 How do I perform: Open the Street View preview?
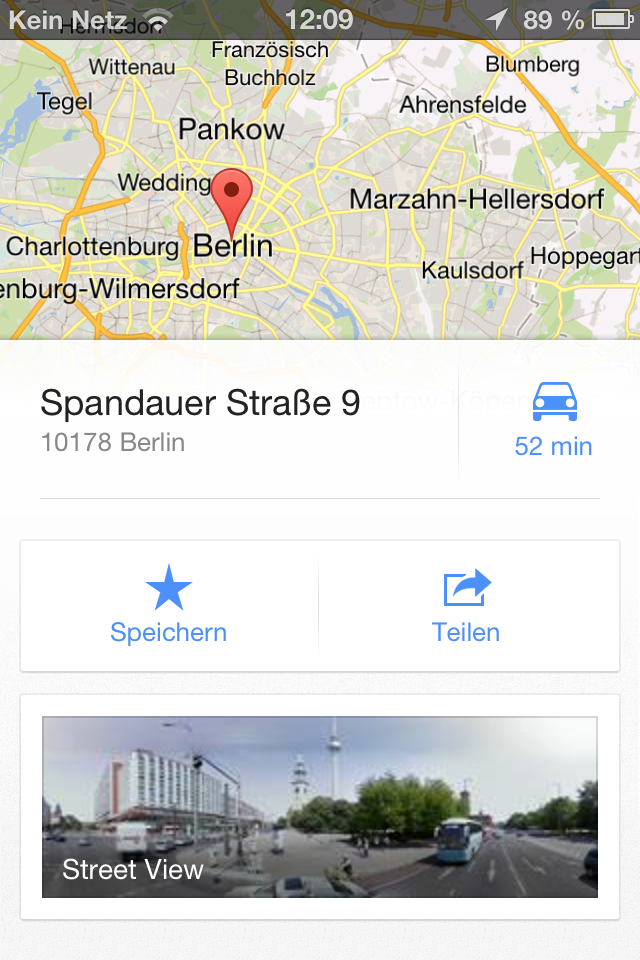click(x=320, y=807)
